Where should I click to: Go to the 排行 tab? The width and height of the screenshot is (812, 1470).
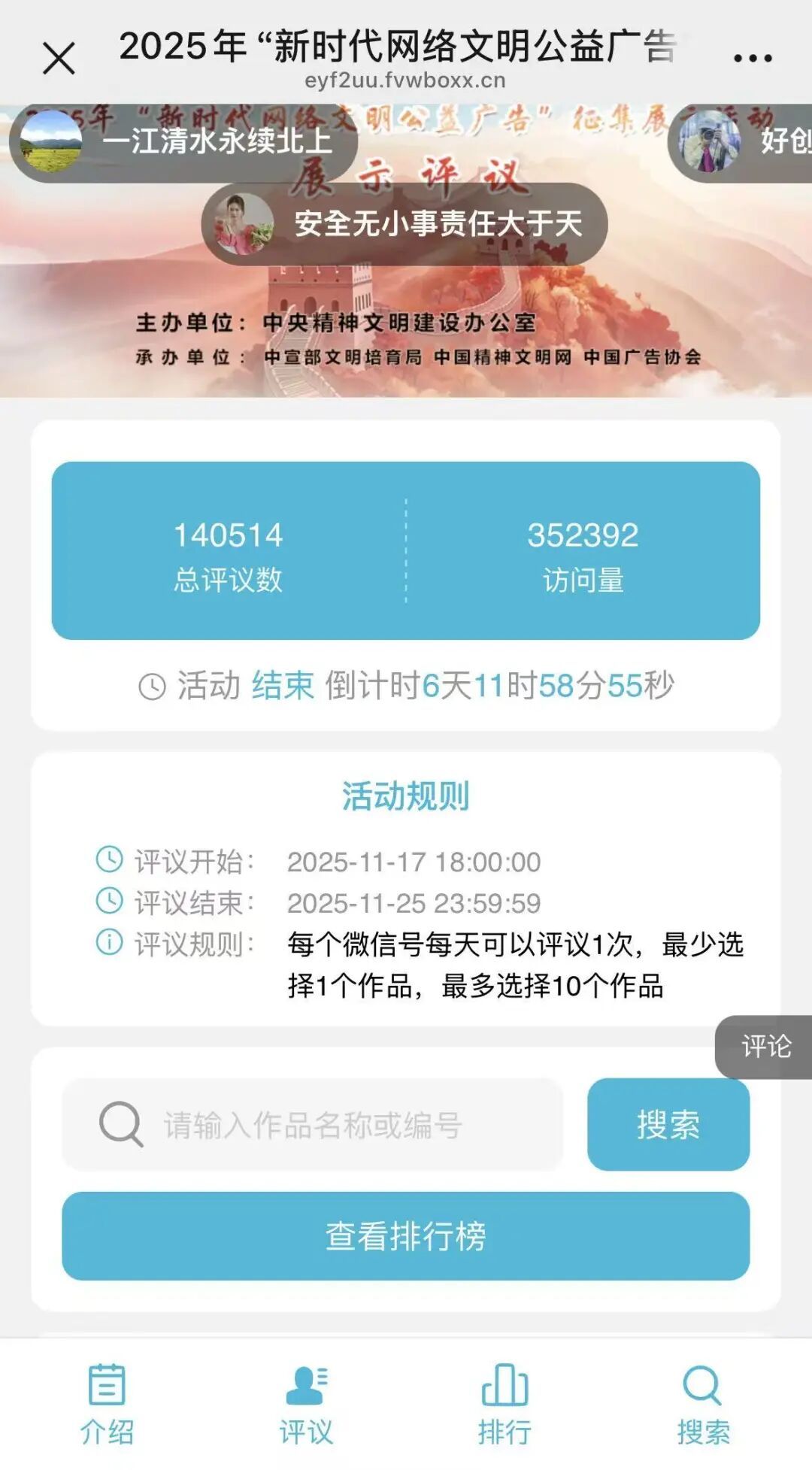(504, 1404)
